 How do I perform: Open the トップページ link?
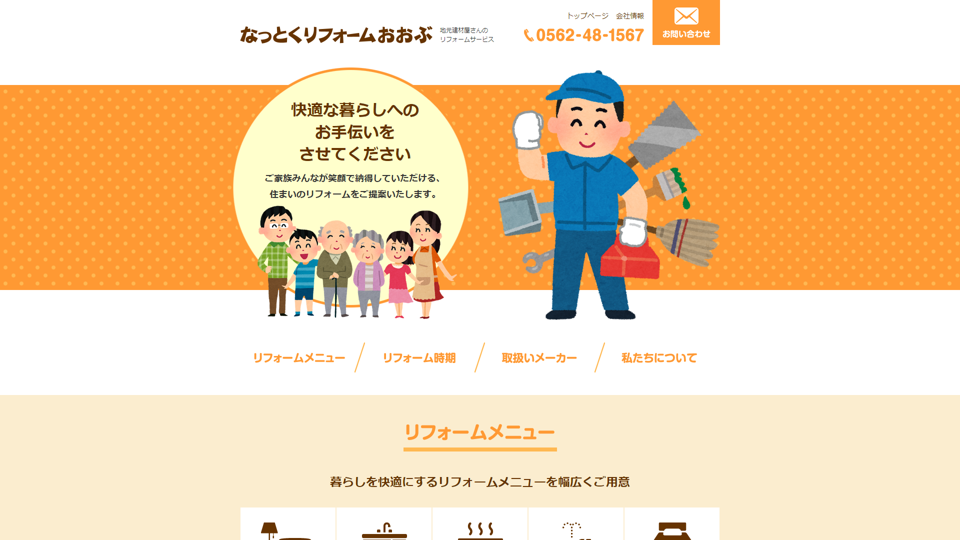pyautogui.click(x=587, y=16)
